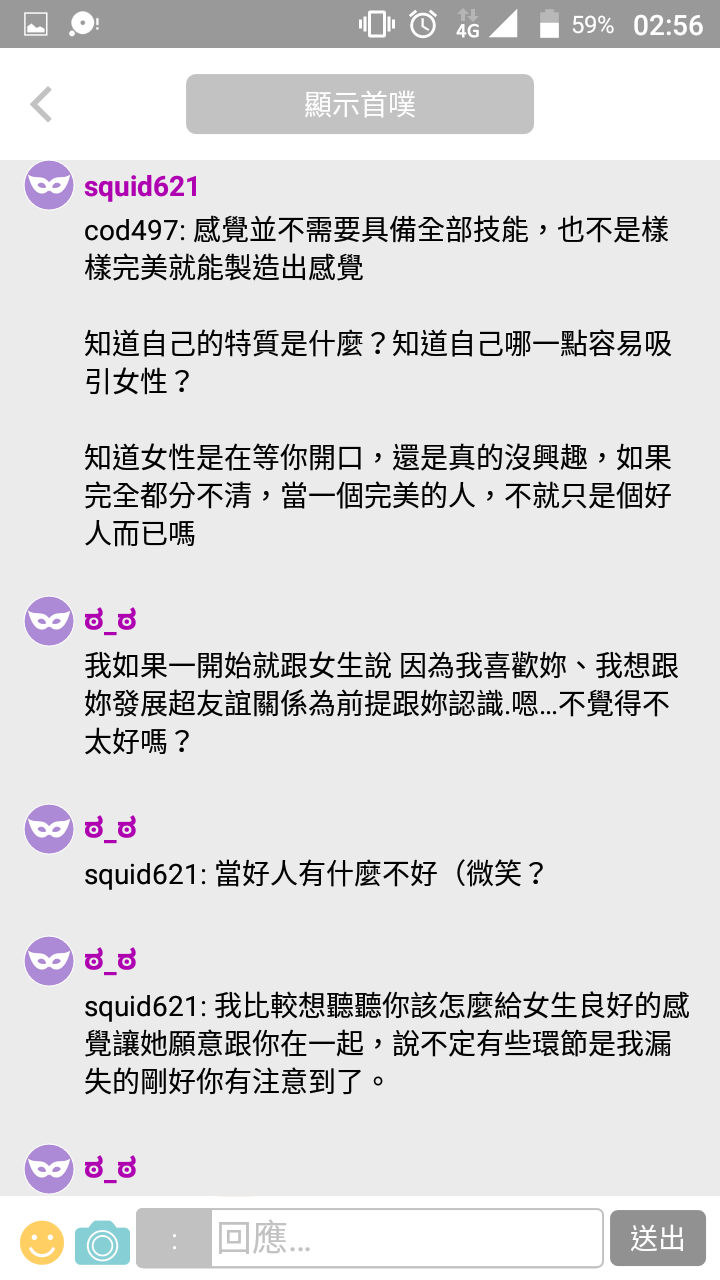Tap the 顯示首噗 button

360,104
